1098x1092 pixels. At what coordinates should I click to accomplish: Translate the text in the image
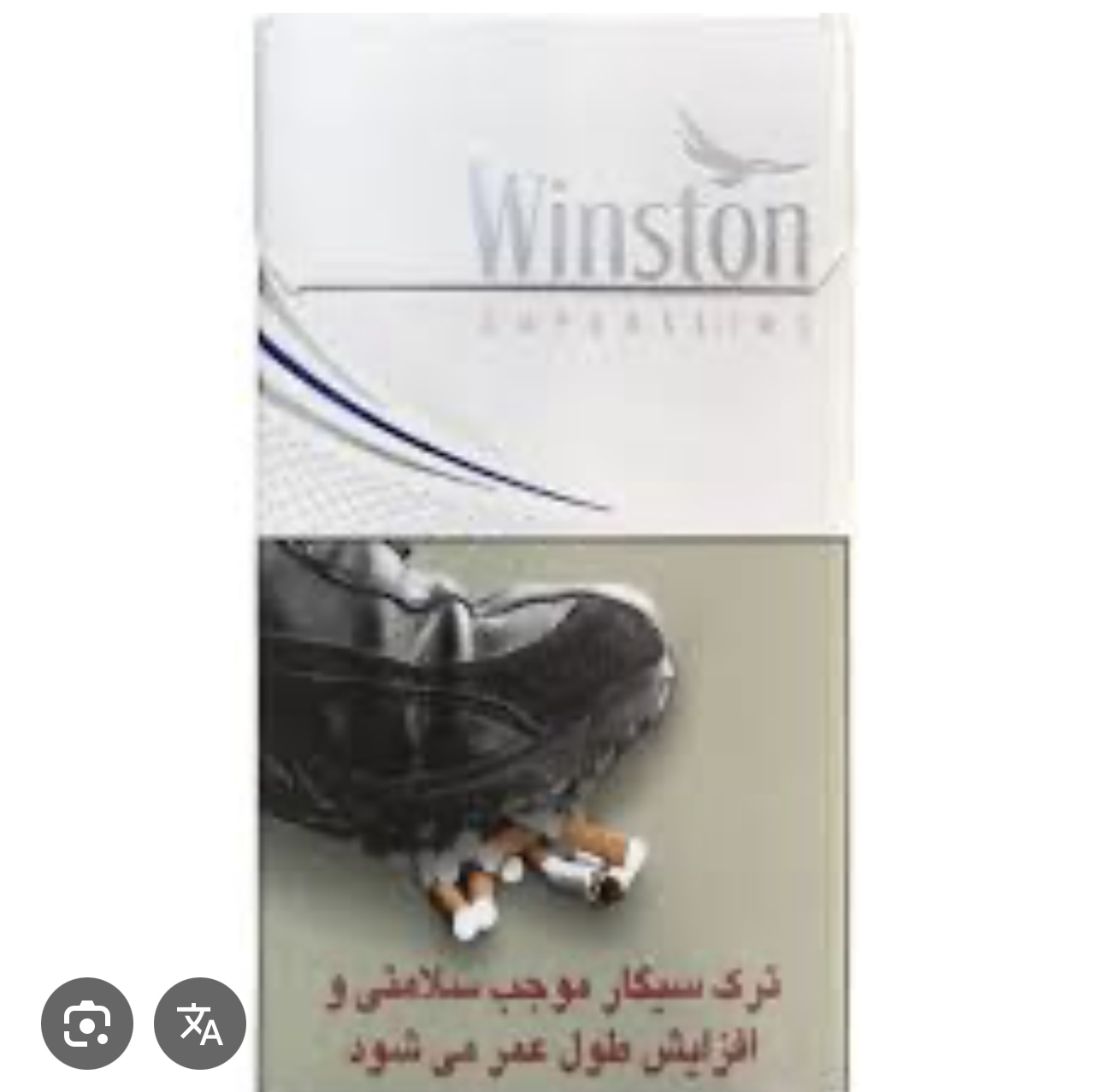(200, 1023)
